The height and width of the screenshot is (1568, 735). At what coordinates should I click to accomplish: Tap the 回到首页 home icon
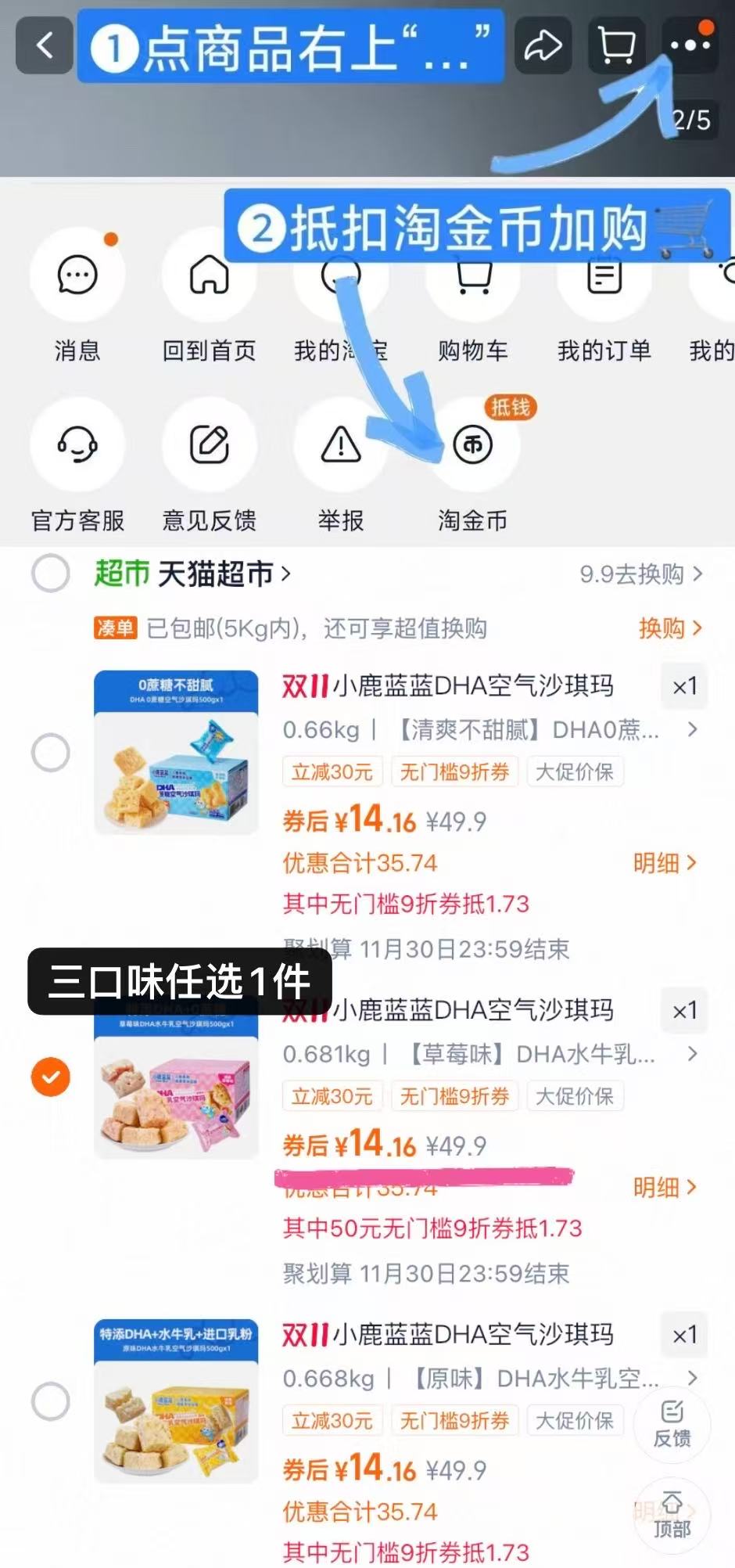(208, 275)
